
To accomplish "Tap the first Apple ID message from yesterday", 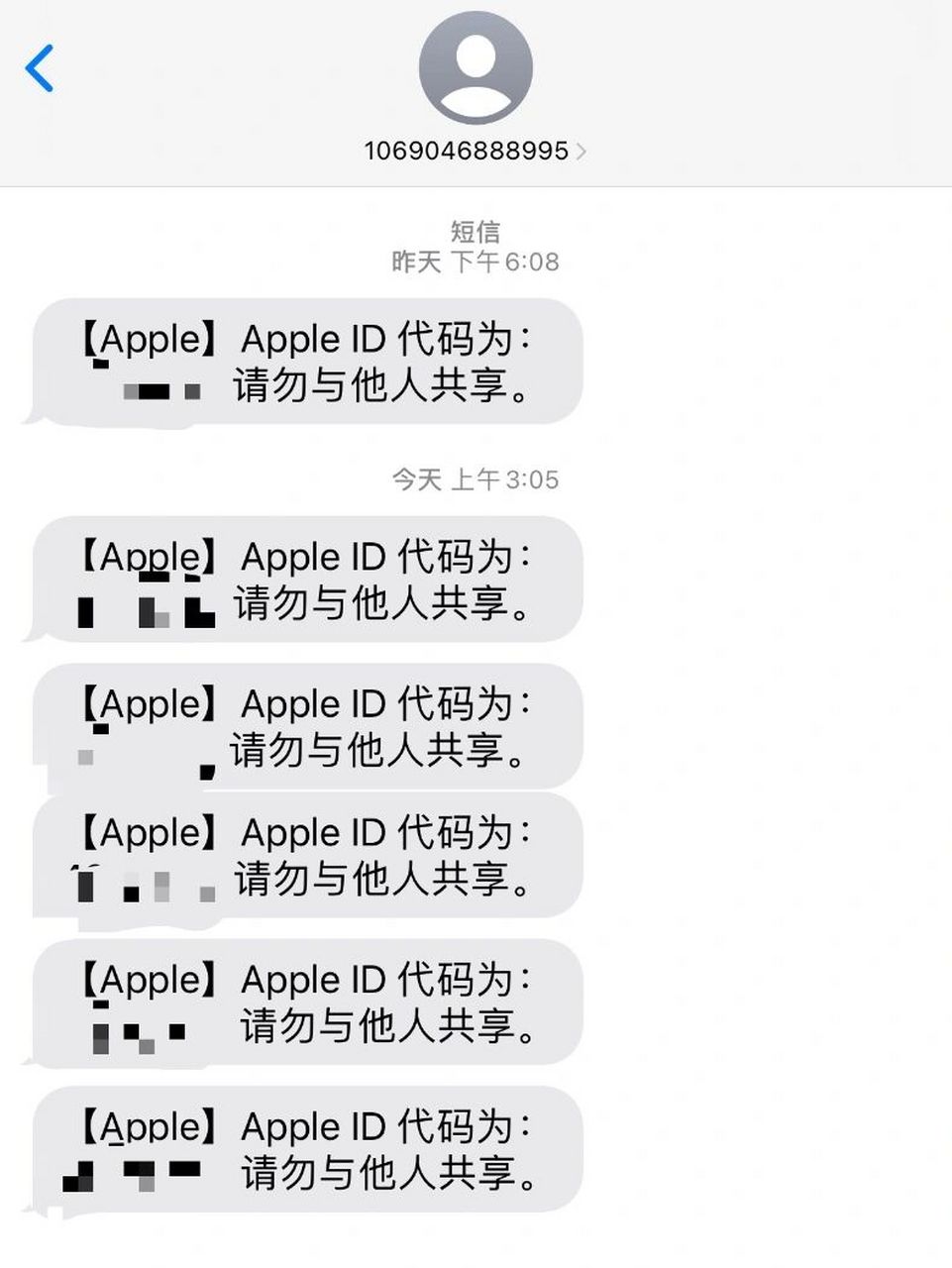I will 307,362.
